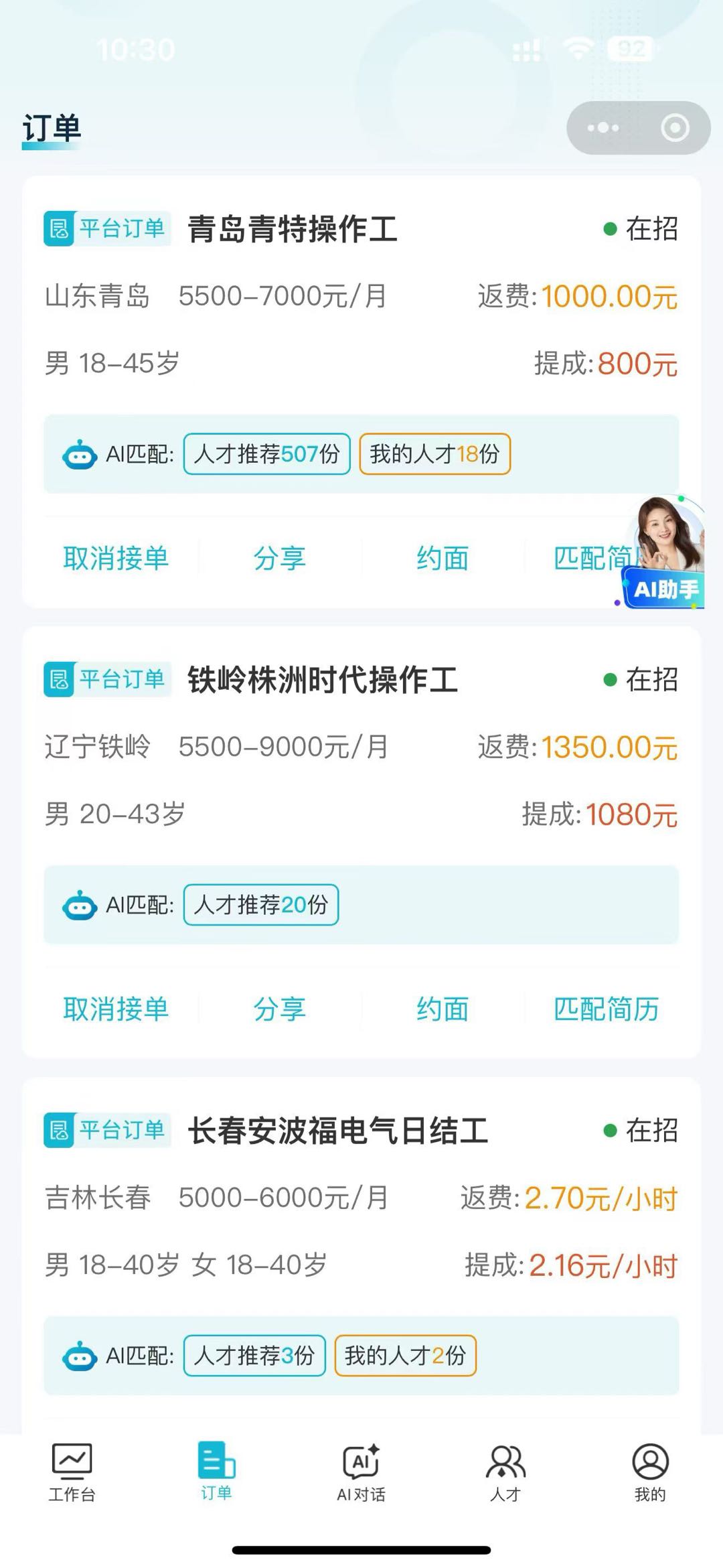Click the AI robot icon on 青岛青特操作工 card

point(79,454)
